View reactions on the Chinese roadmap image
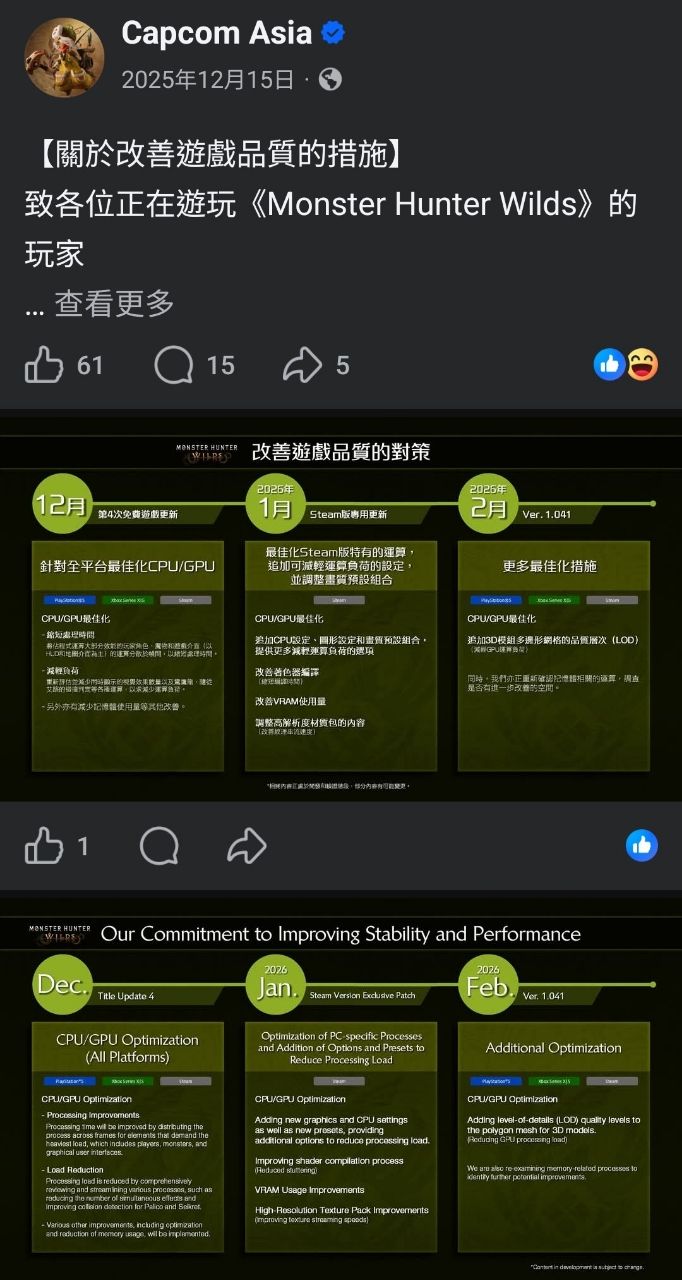This screenshot has height=1280, width=682. [642, 845]
